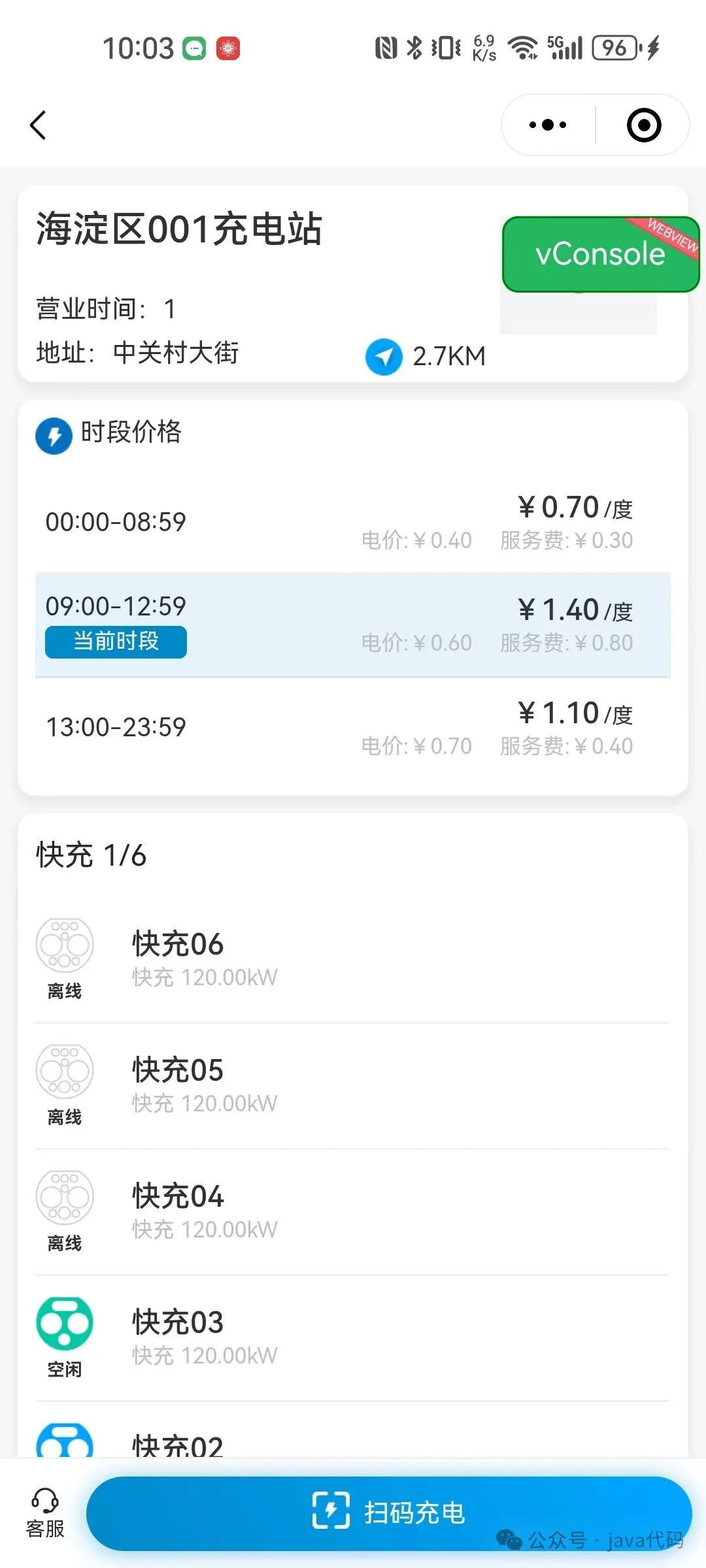The width and height of the screenshot is (706, 1568).
Task: Open the vConsole debug panel
Action: pos(600,254)
